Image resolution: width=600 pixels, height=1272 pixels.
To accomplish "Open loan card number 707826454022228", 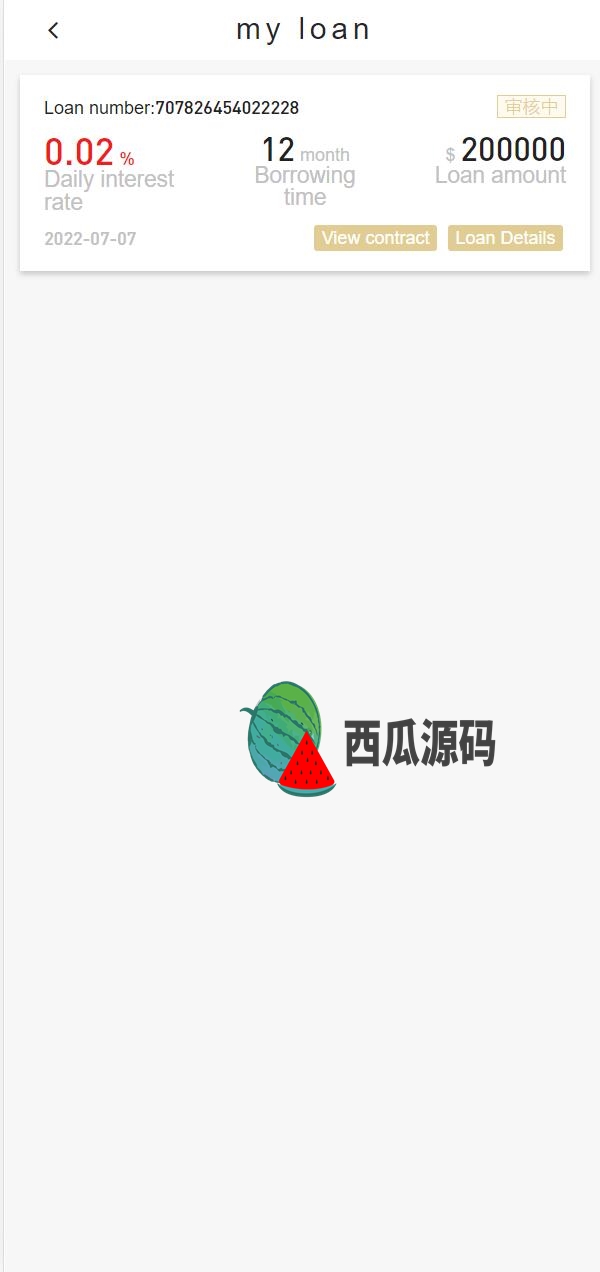I will tap(305, 173).
